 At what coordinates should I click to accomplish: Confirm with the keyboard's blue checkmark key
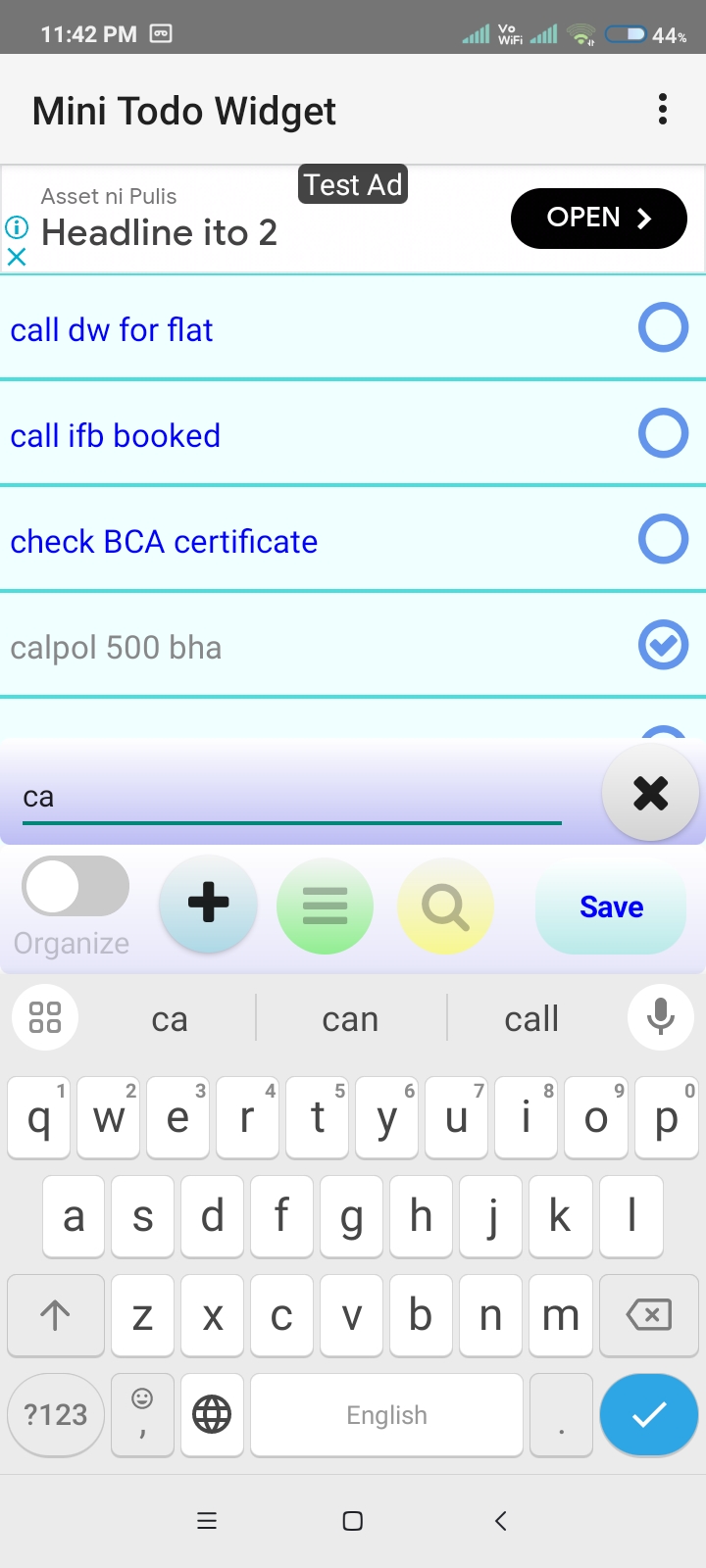(x=648, y=1414)
